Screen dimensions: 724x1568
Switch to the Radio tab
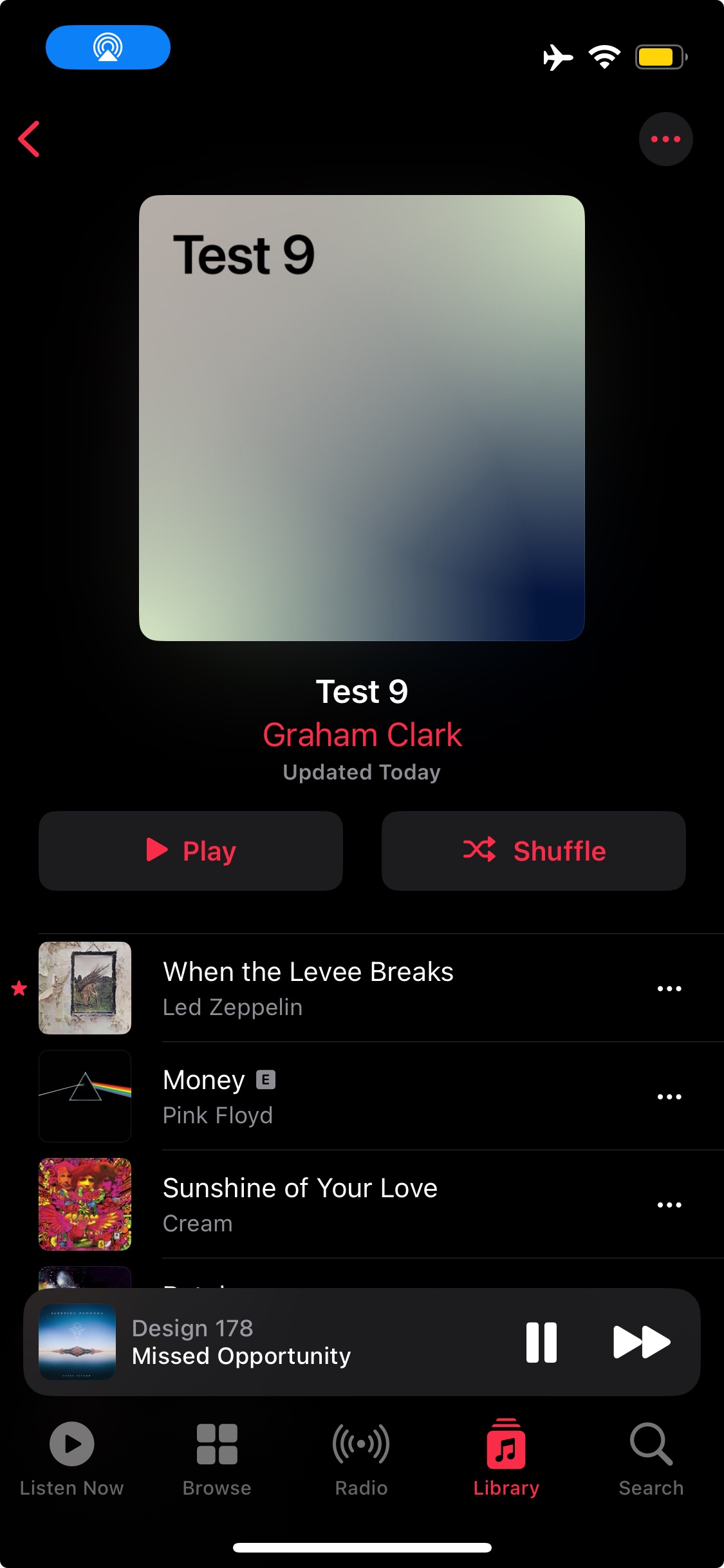(x=361, y=1458)
